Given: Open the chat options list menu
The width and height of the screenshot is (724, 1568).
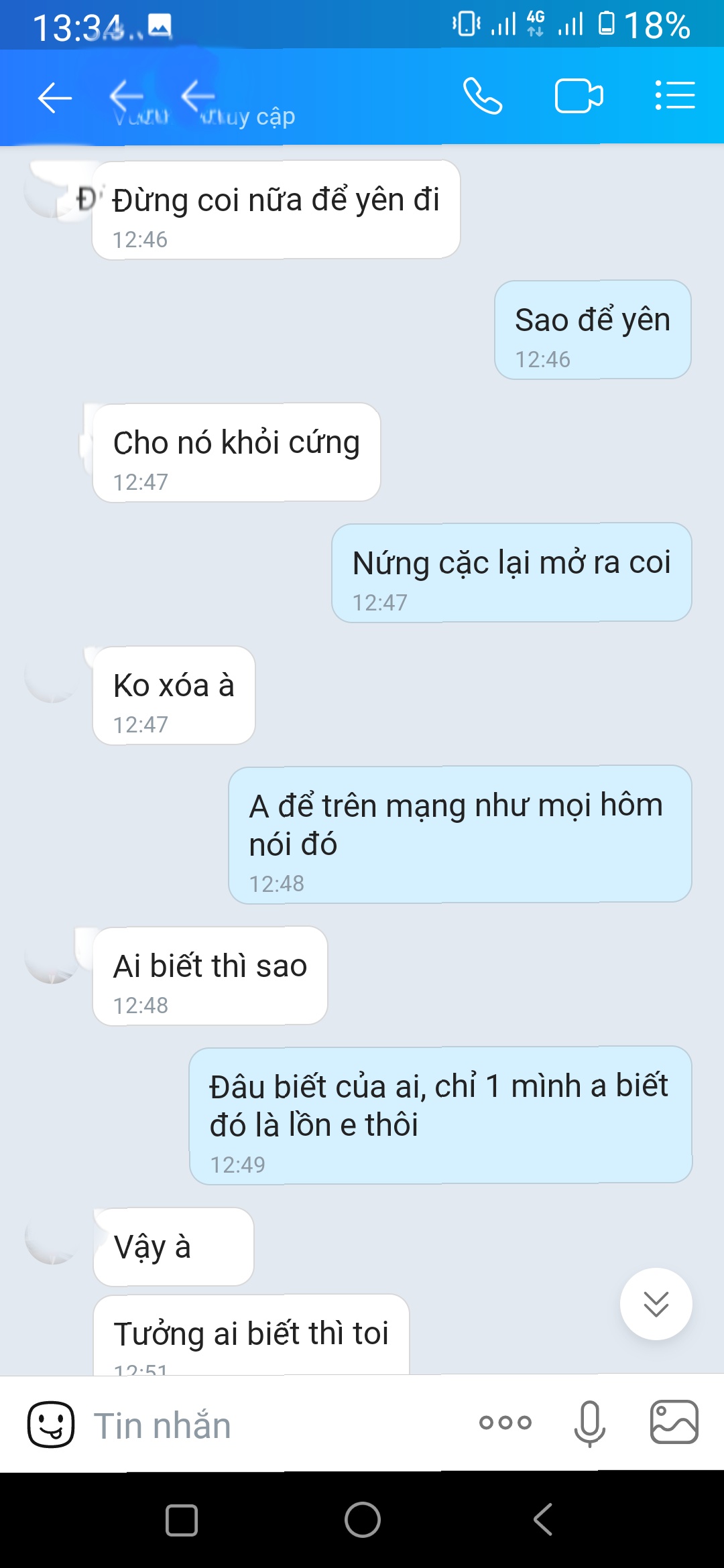Looking at the screenshot, I should point(674,96).
